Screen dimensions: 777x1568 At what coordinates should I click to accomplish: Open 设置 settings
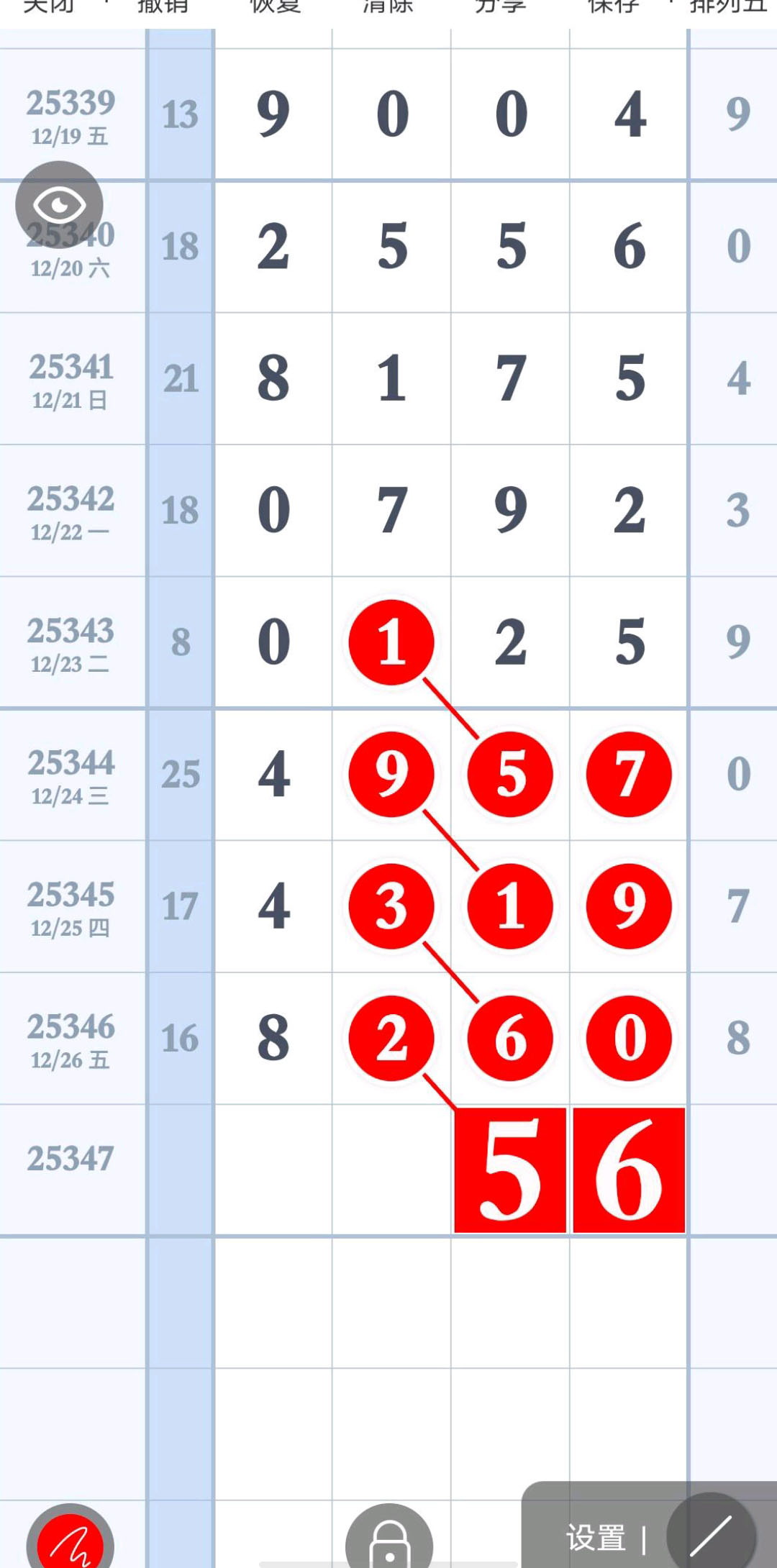pyautogui.click(x=596, y=1538)
